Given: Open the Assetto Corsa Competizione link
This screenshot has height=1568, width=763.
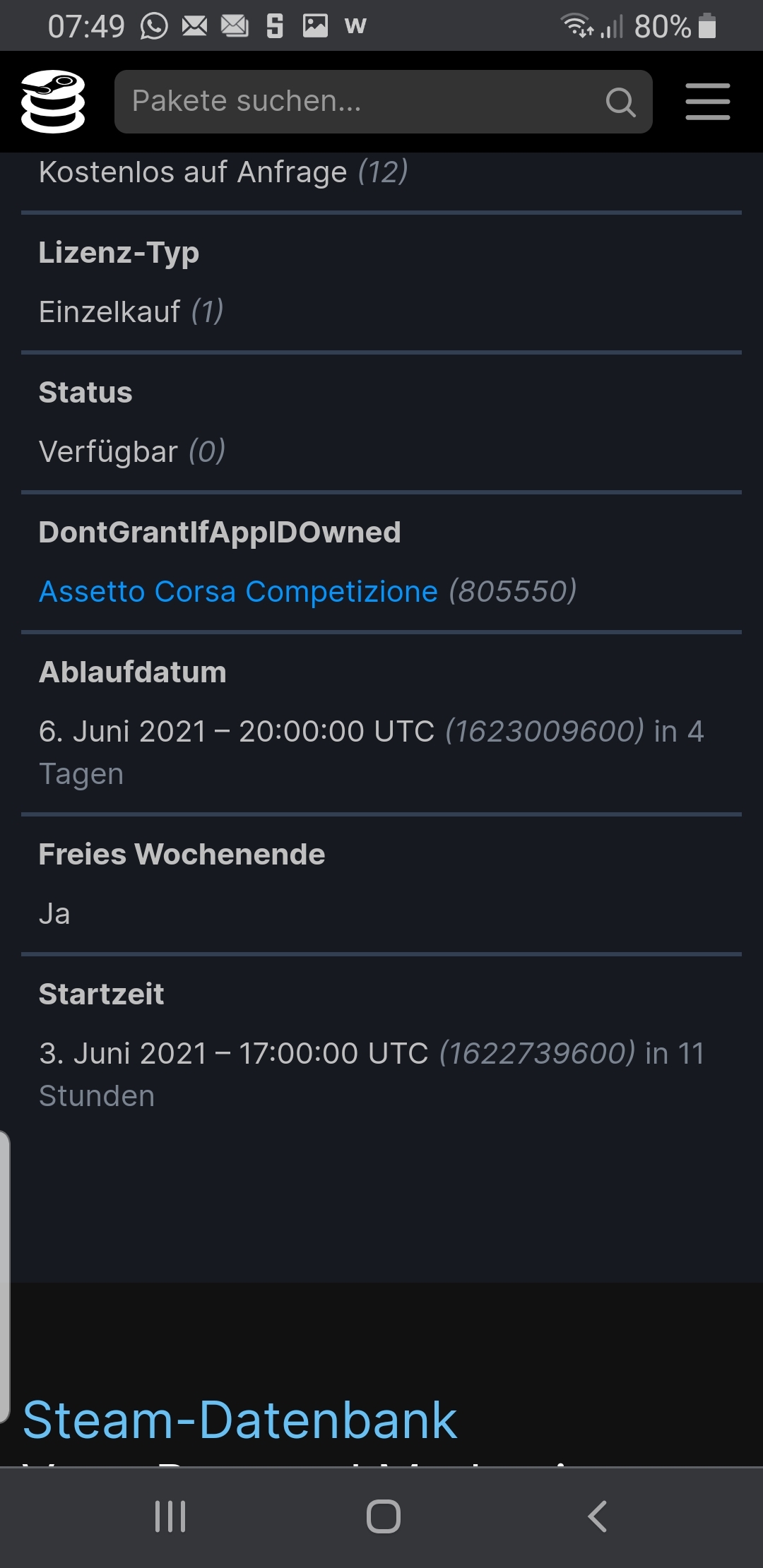Looking at the screenshot, I should [238, 591].
